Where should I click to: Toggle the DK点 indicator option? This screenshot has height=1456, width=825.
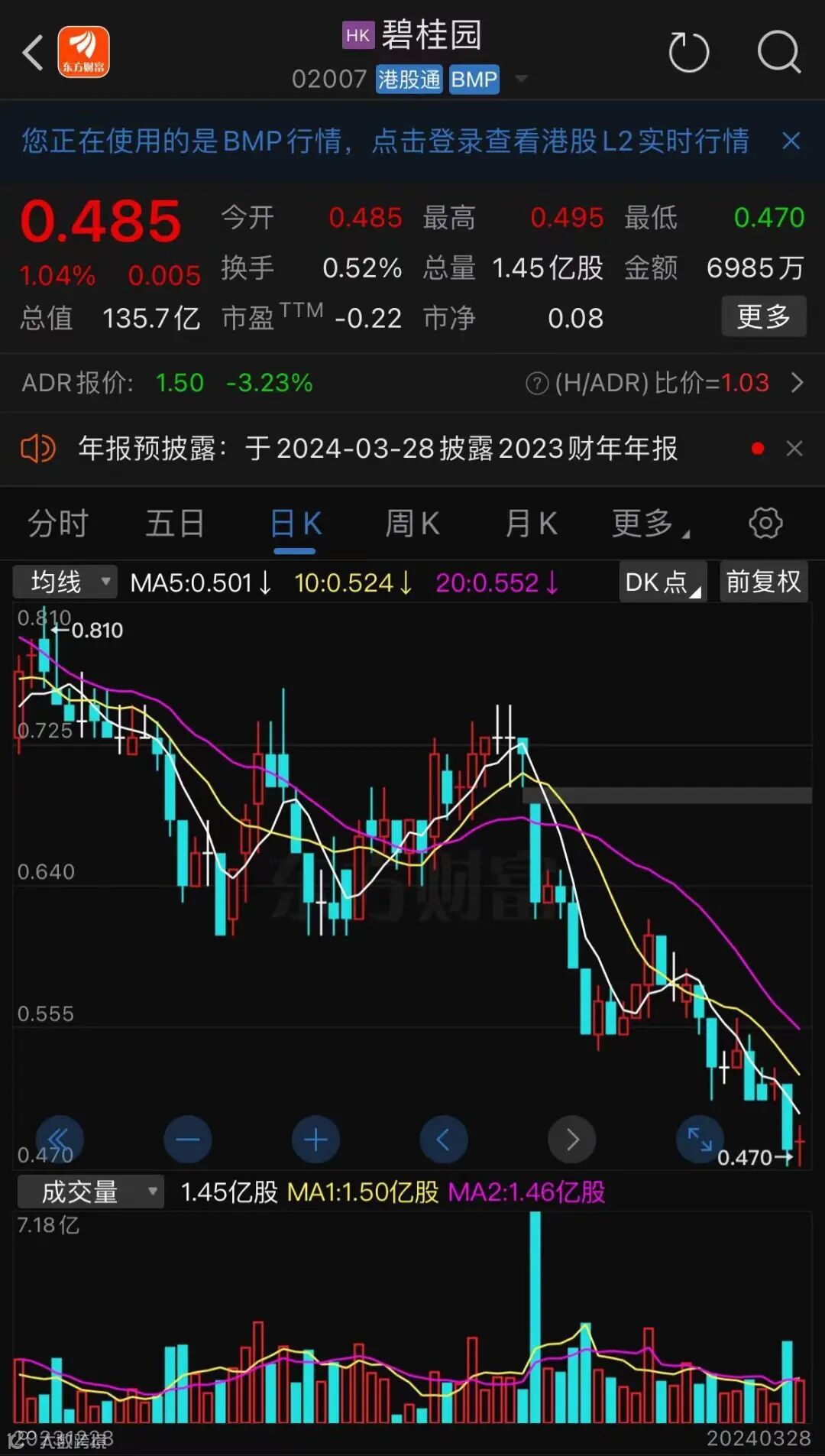point(662,582)
